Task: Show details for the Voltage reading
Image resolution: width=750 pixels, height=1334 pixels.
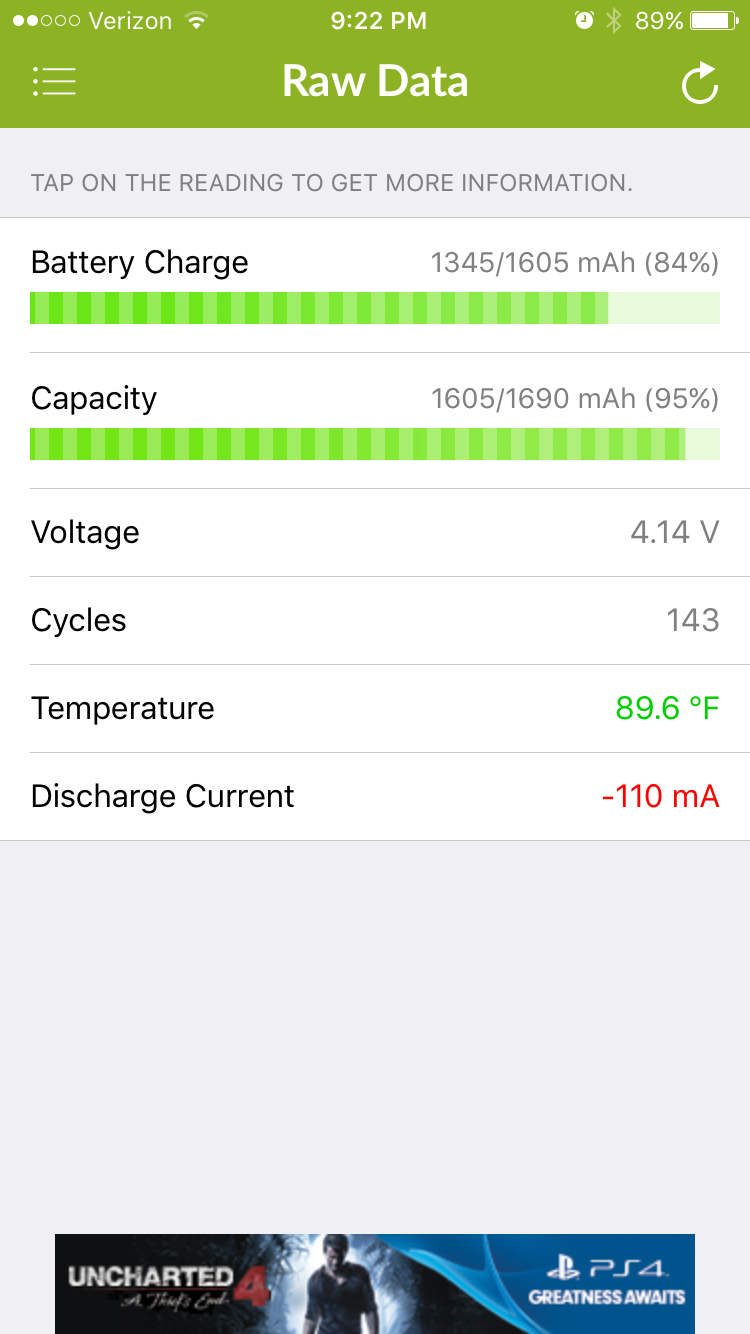Action: click(x=375, y=533)
